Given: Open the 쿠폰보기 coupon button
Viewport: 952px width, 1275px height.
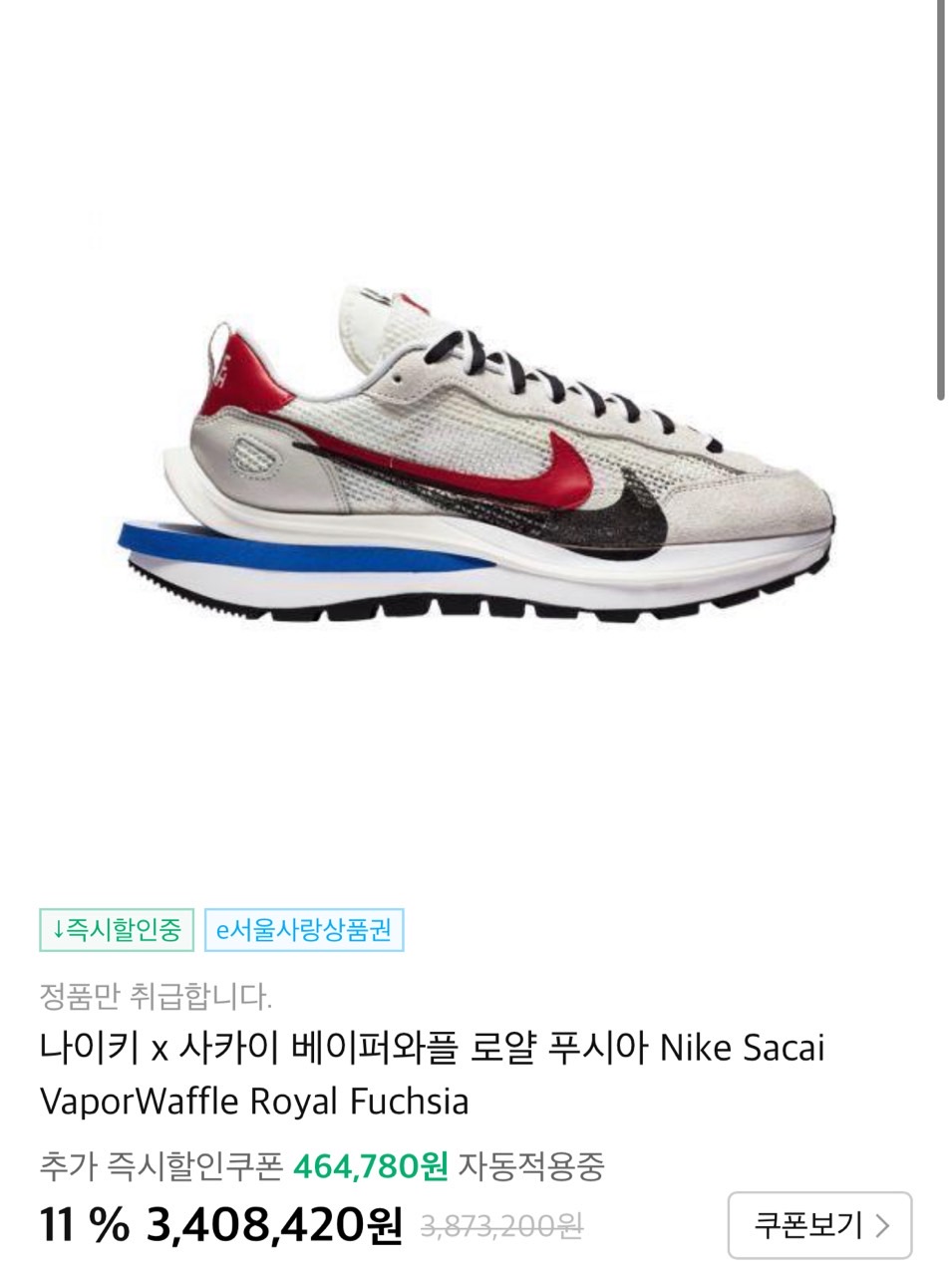Looking at the screenshot, I should [819, 1224].
